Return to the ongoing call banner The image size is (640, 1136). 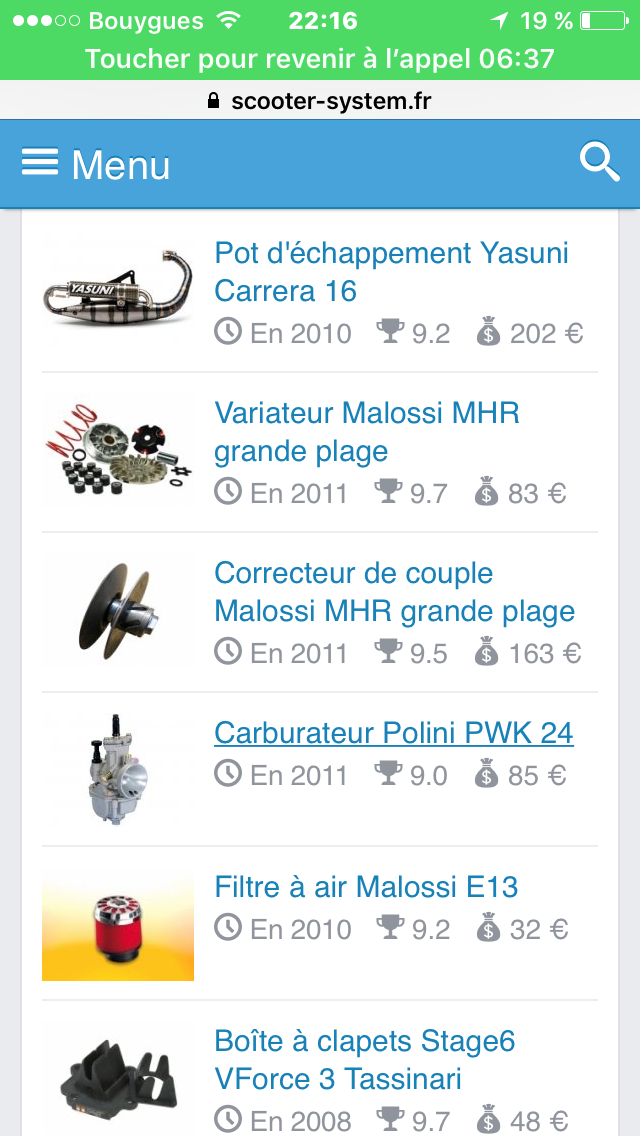(x=320, y=59)
